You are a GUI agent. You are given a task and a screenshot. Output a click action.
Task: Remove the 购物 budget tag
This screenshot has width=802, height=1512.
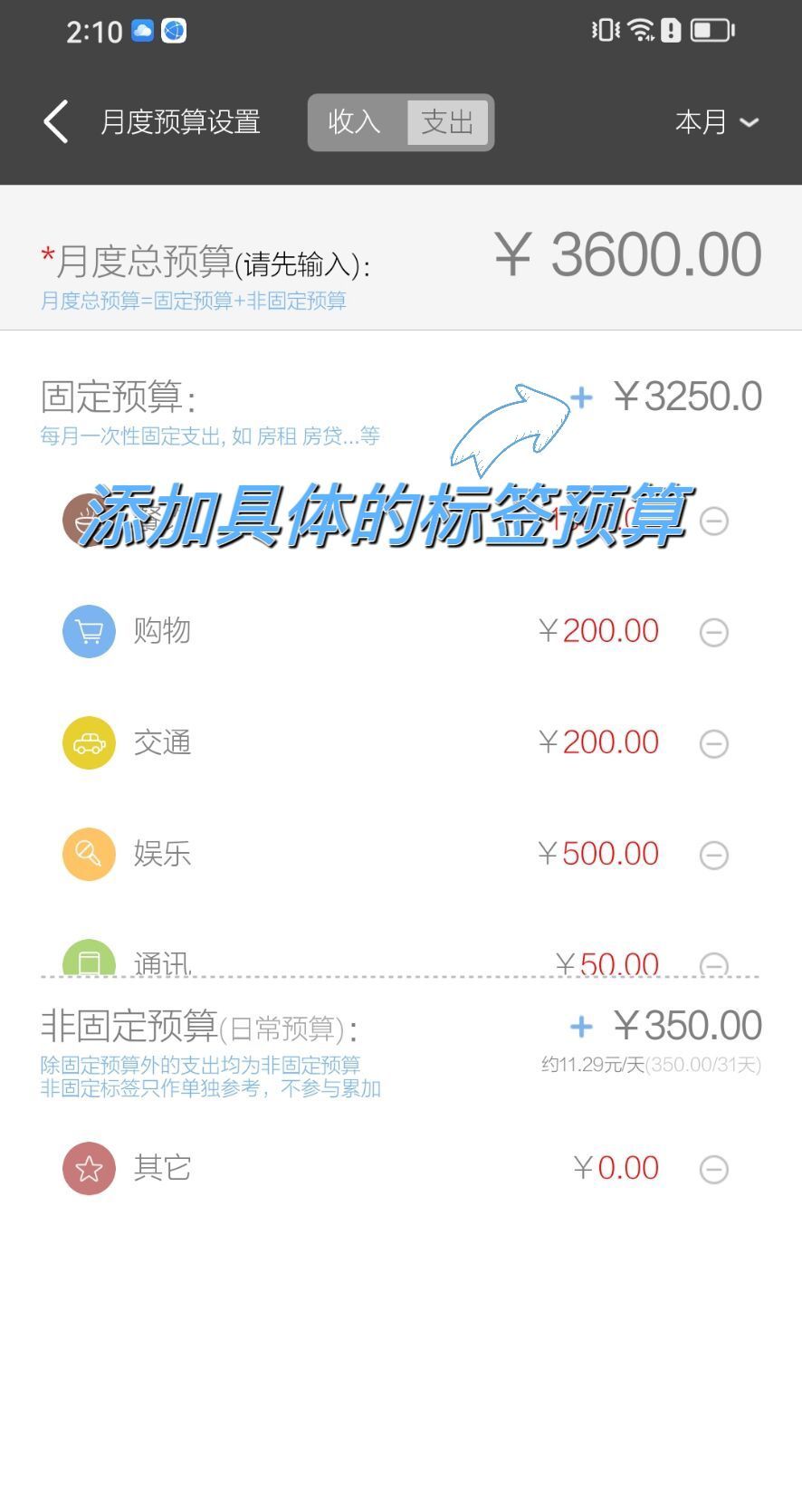tap(714, 632)
